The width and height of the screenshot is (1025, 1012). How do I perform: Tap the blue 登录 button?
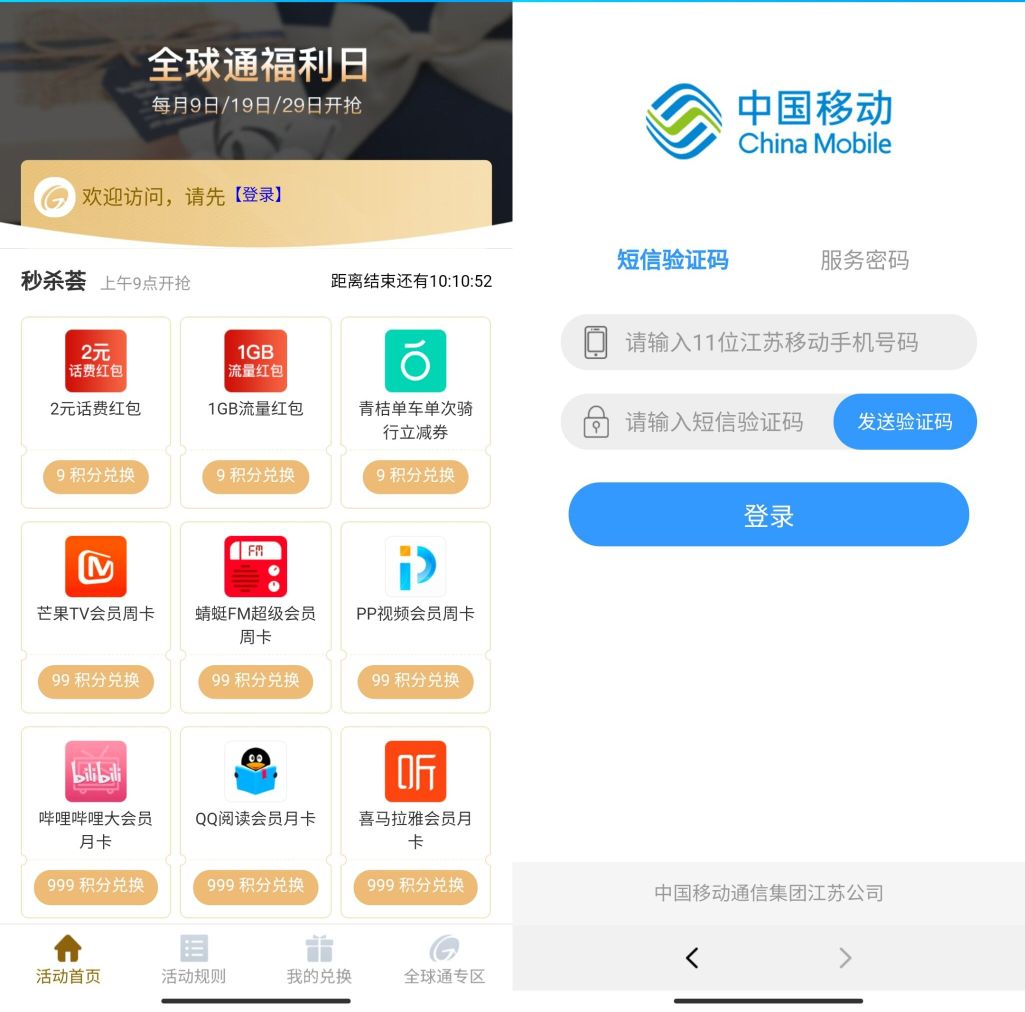coord(768,515)
